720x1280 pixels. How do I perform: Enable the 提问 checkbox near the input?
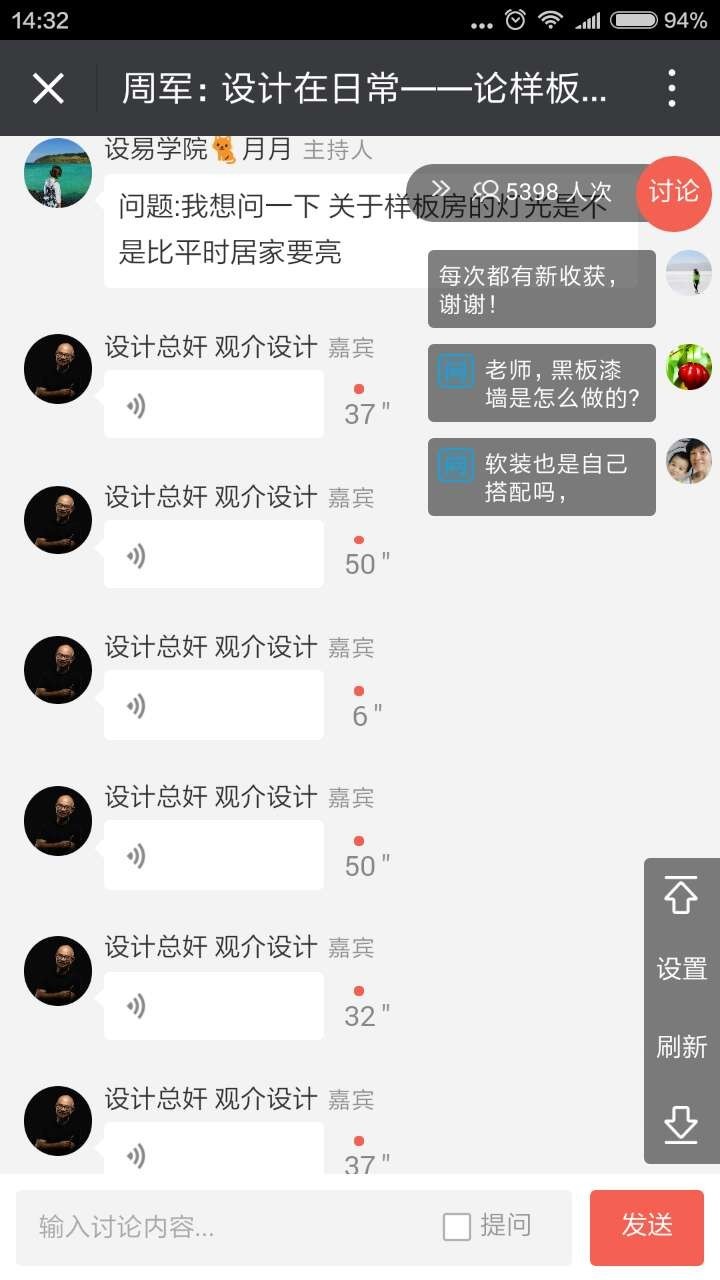[x=457, y=1226]
